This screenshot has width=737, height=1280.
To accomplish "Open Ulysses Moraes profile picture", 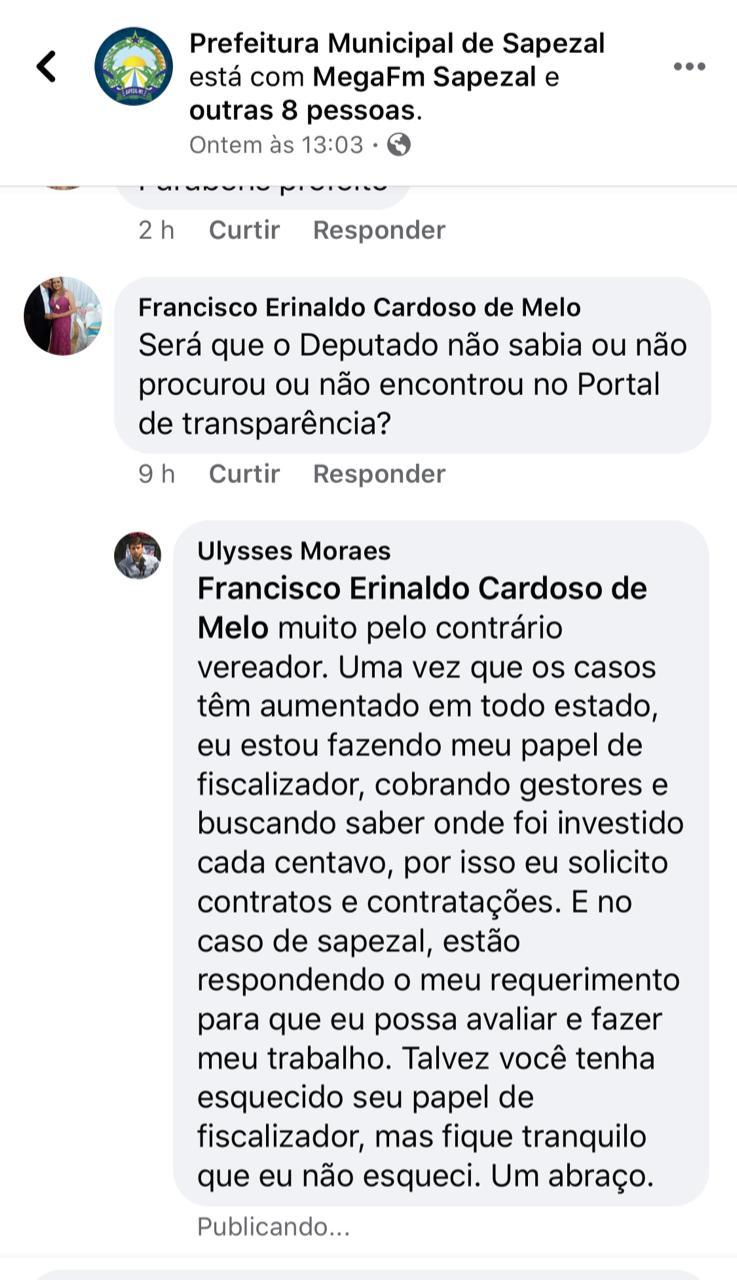I will (138, 555).
